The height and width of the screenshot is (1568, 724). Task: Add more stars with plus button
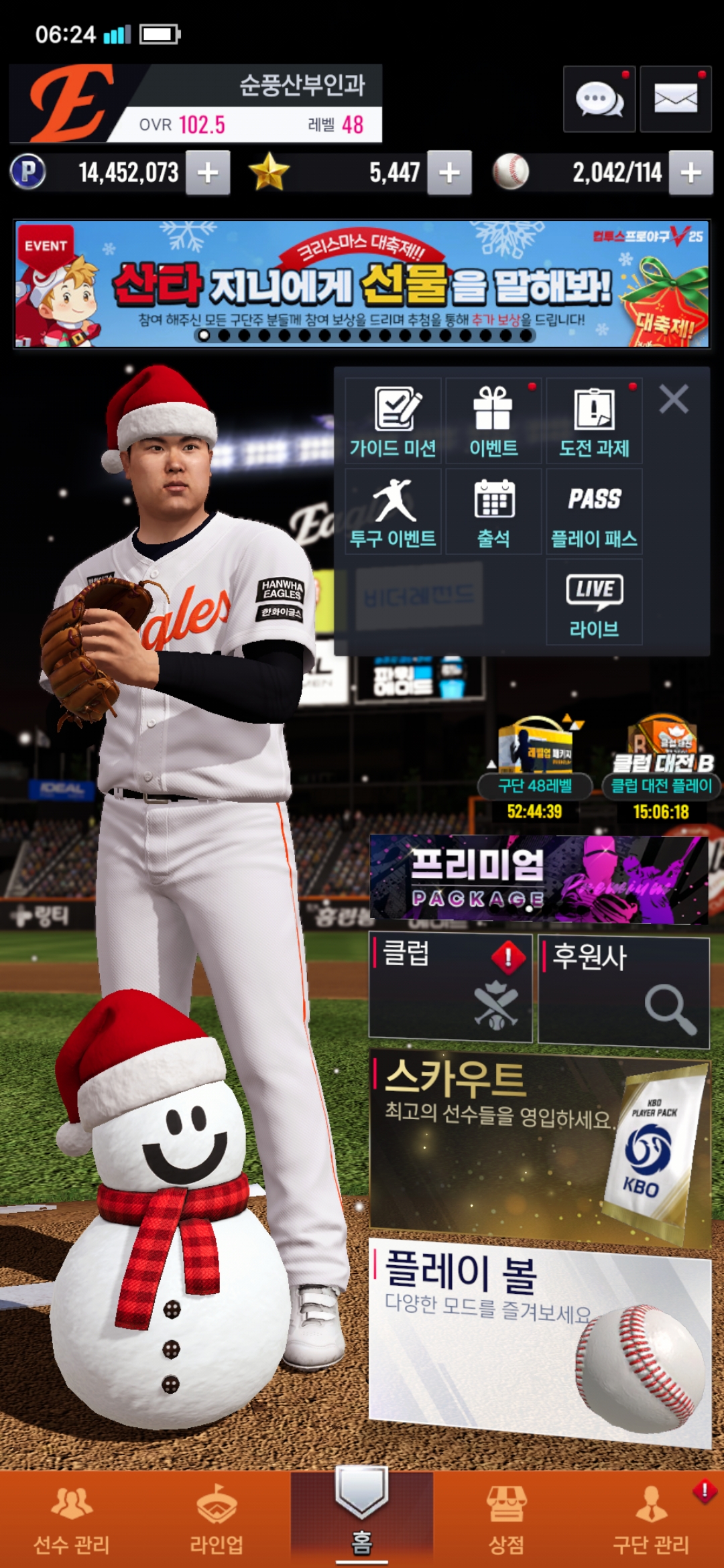click(449, 173)
